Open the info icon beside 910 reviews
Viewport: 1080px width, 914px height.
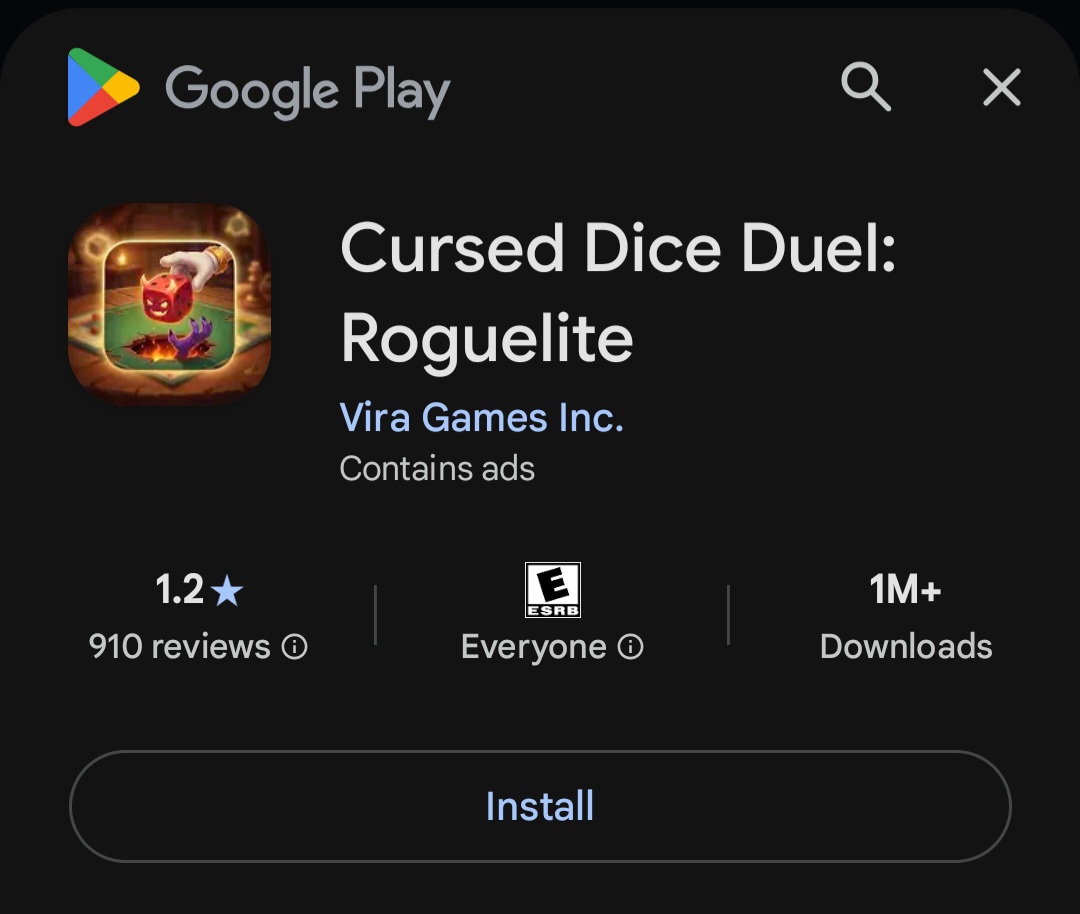294,647
